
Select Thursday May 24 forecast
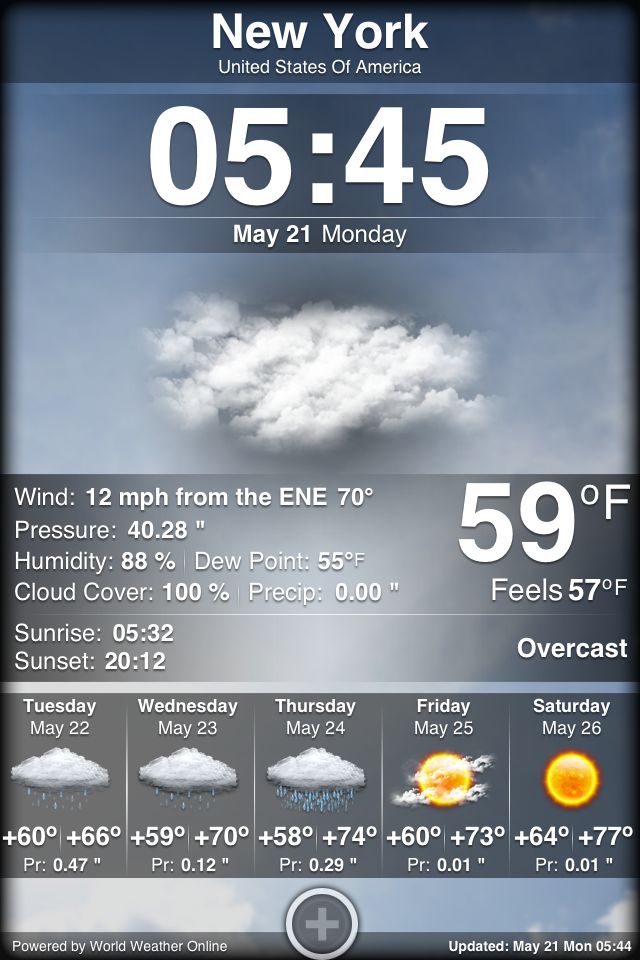coord(316,783)
